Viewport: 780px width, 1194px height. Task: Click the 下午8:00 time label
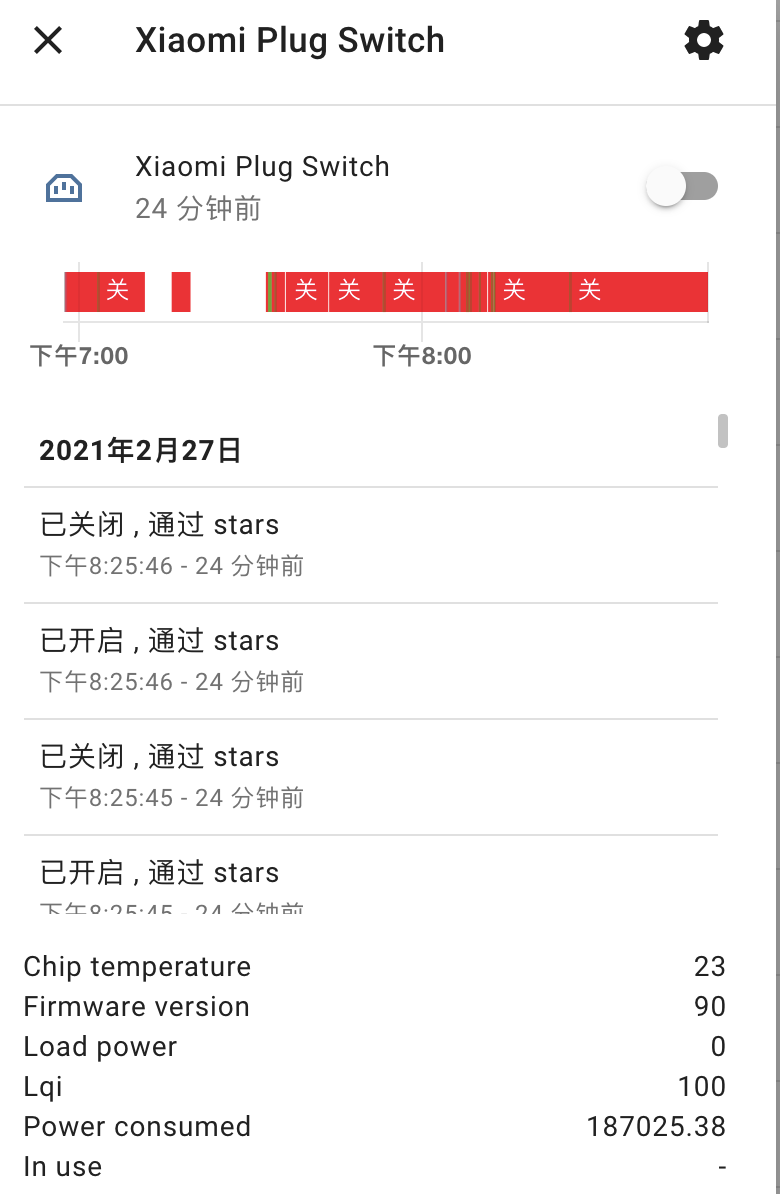point(423,355)
